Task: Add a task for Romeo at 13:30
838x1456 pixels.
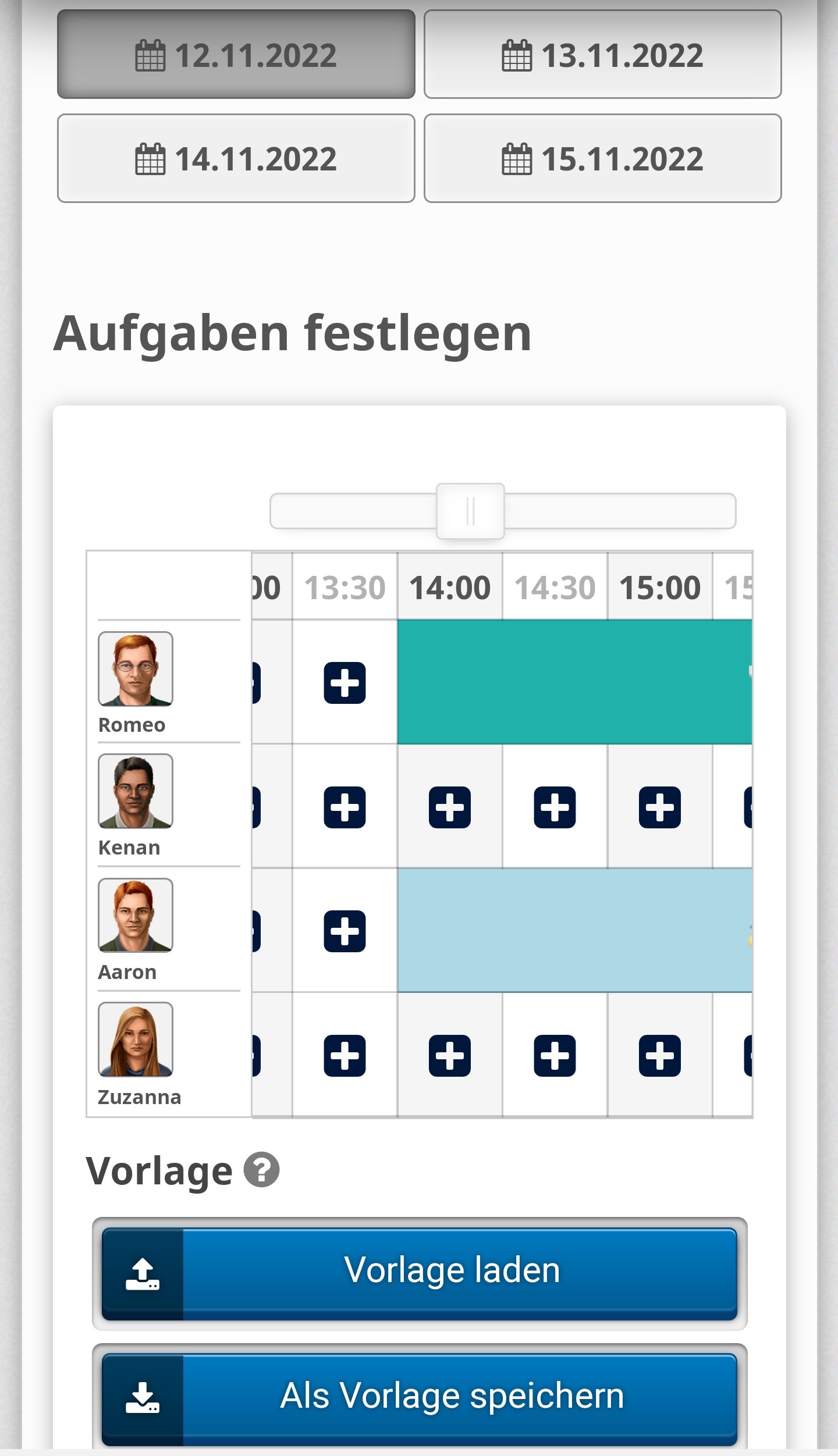Action: coord(345,683)
